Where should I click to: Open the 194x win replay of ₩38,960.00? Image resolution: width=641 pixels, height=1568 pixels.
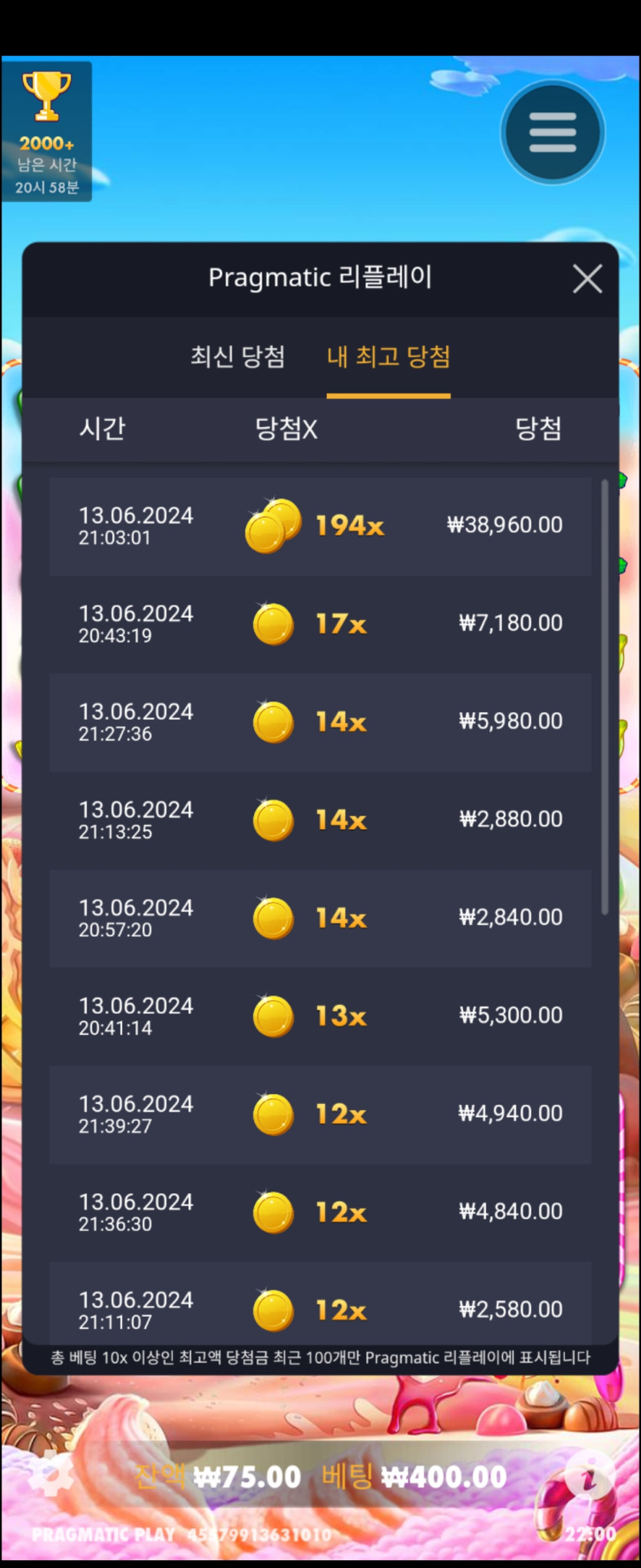[320, 526]
